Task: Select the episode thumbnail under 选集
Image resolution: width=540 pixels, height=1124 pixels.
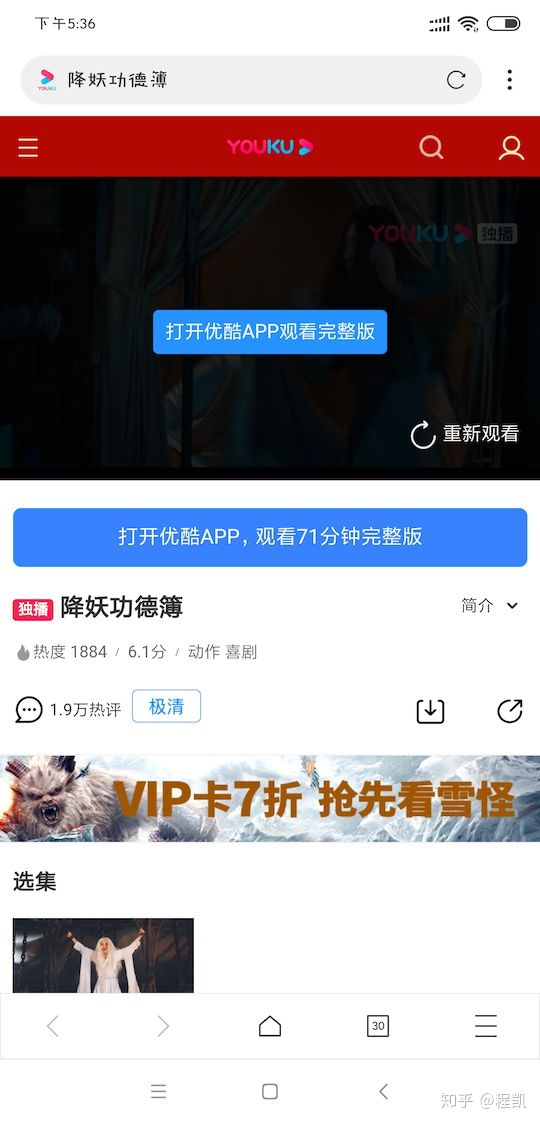Action: [x=103, y=956]
